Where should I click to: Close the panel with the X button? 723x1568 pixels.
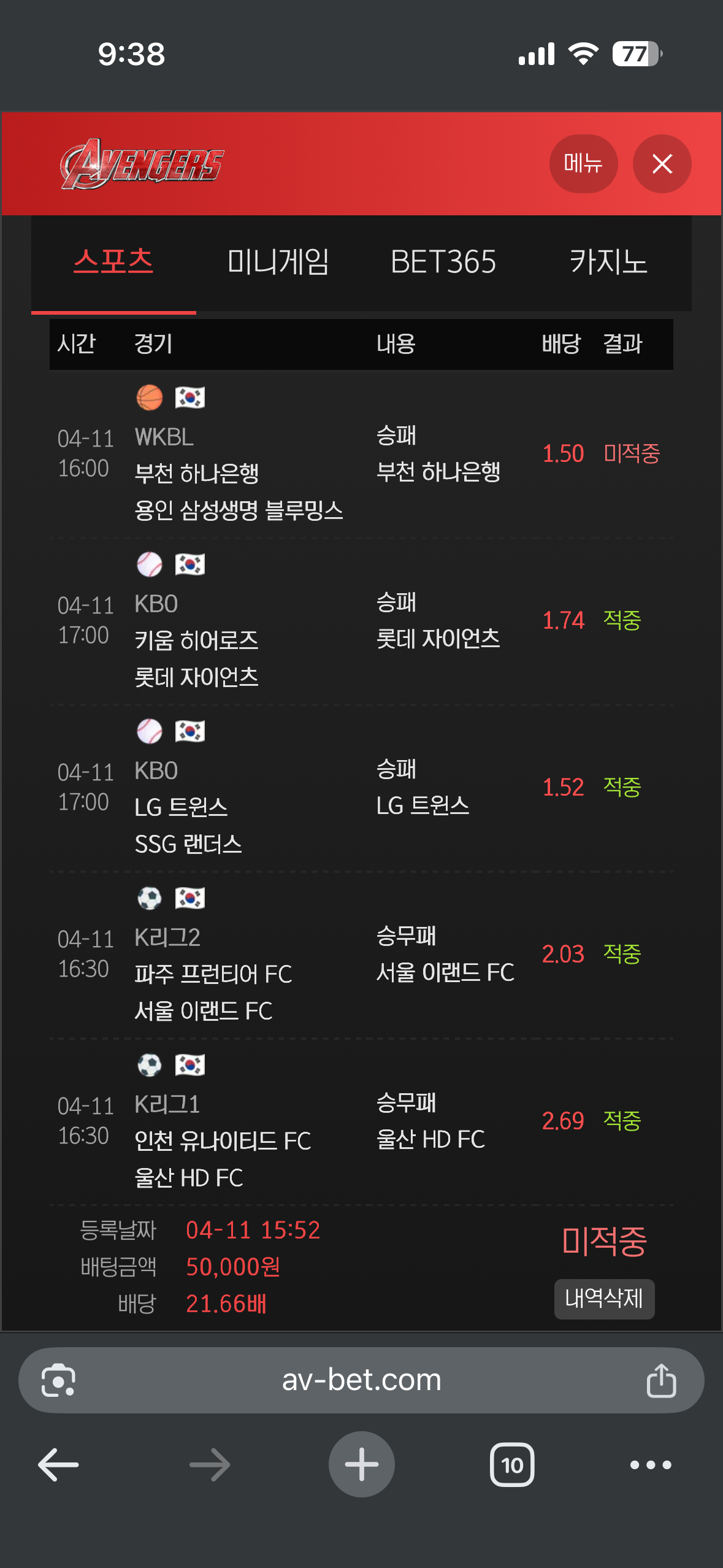662,164
